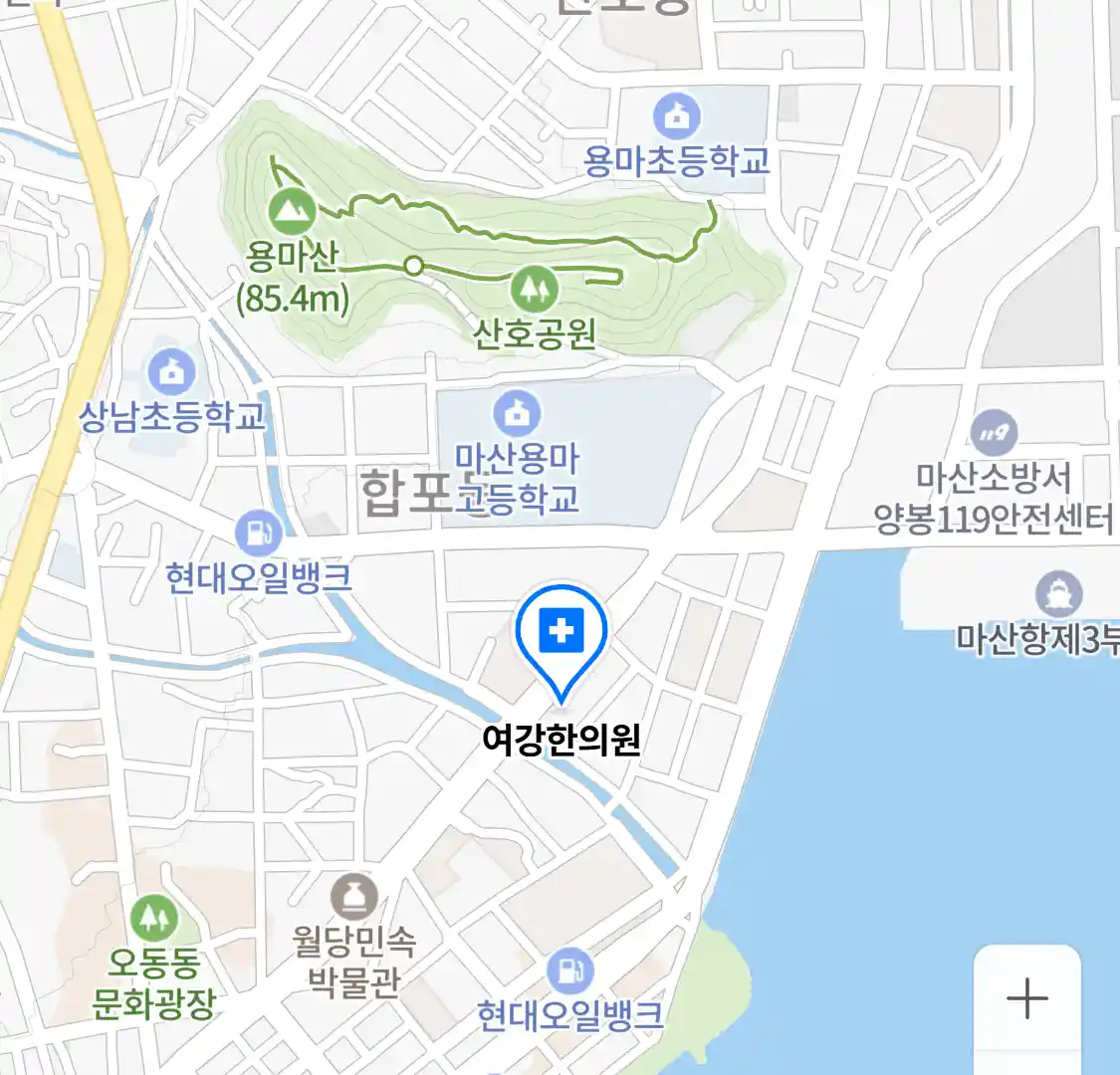Open 상남초등학교 school marker
Image resolution: width=1120 pixels, height=1075 pixels.
[172, 372]
